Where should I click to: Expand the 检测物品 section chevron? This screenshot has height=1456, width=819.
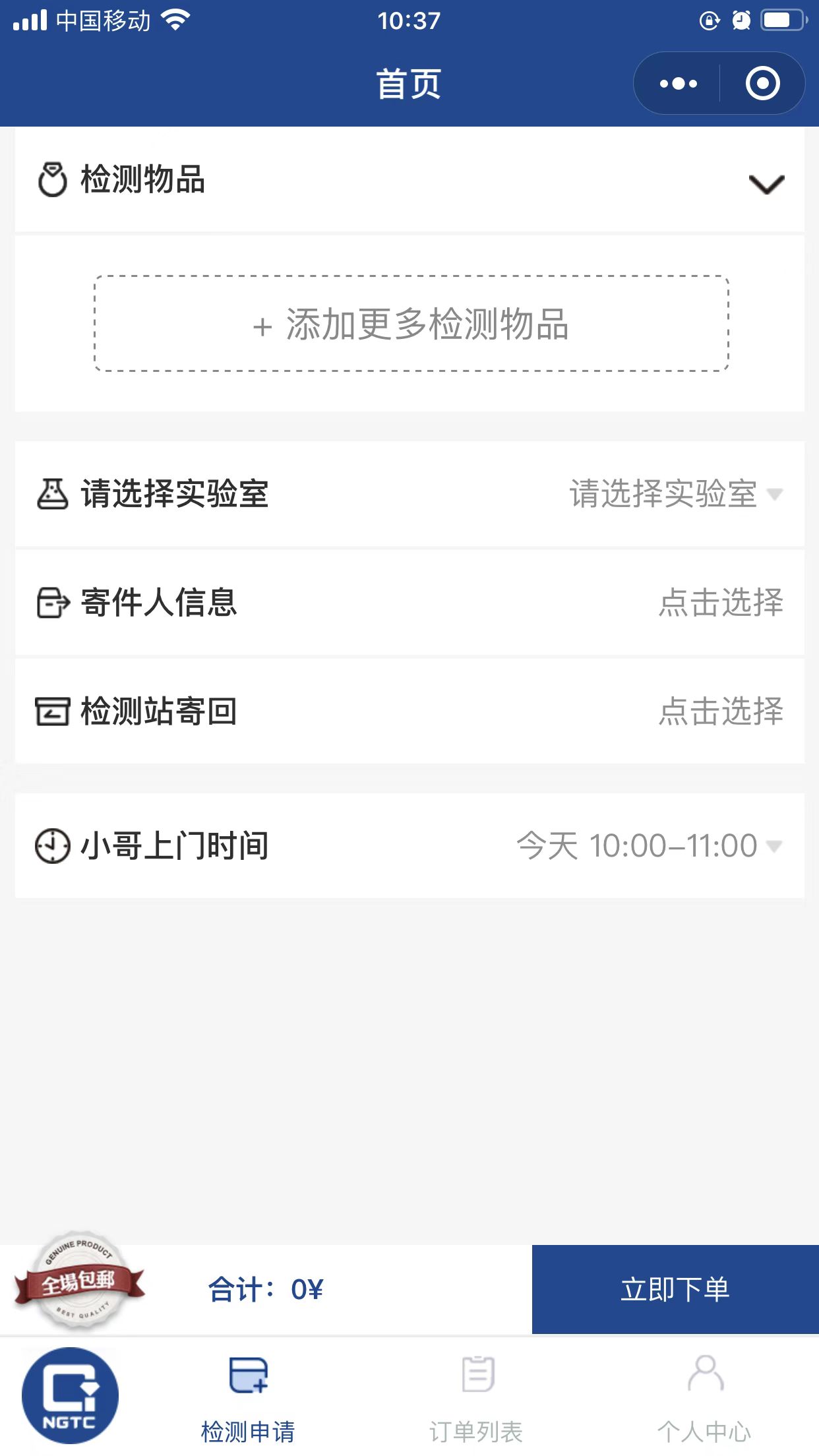pos(766,184)
